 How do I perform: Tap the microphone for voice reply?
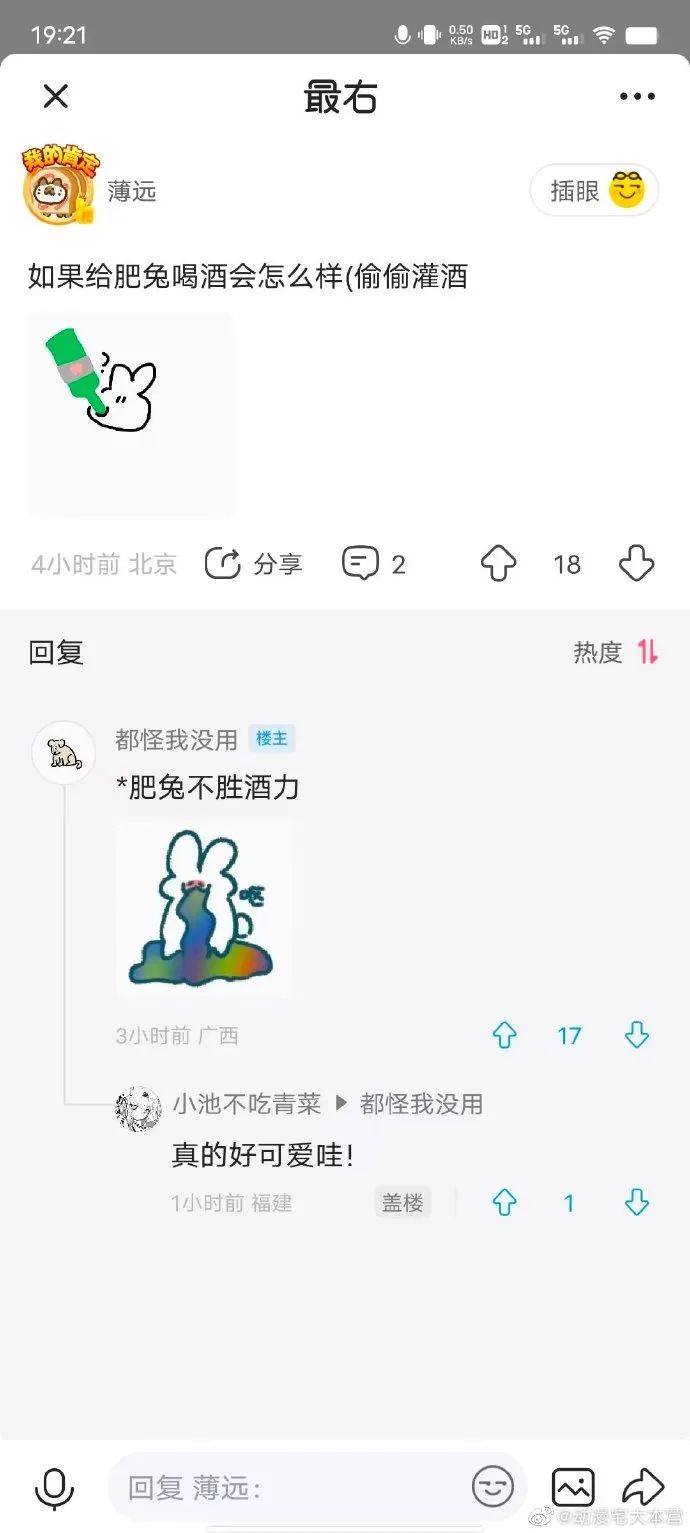pos(54,1488)
